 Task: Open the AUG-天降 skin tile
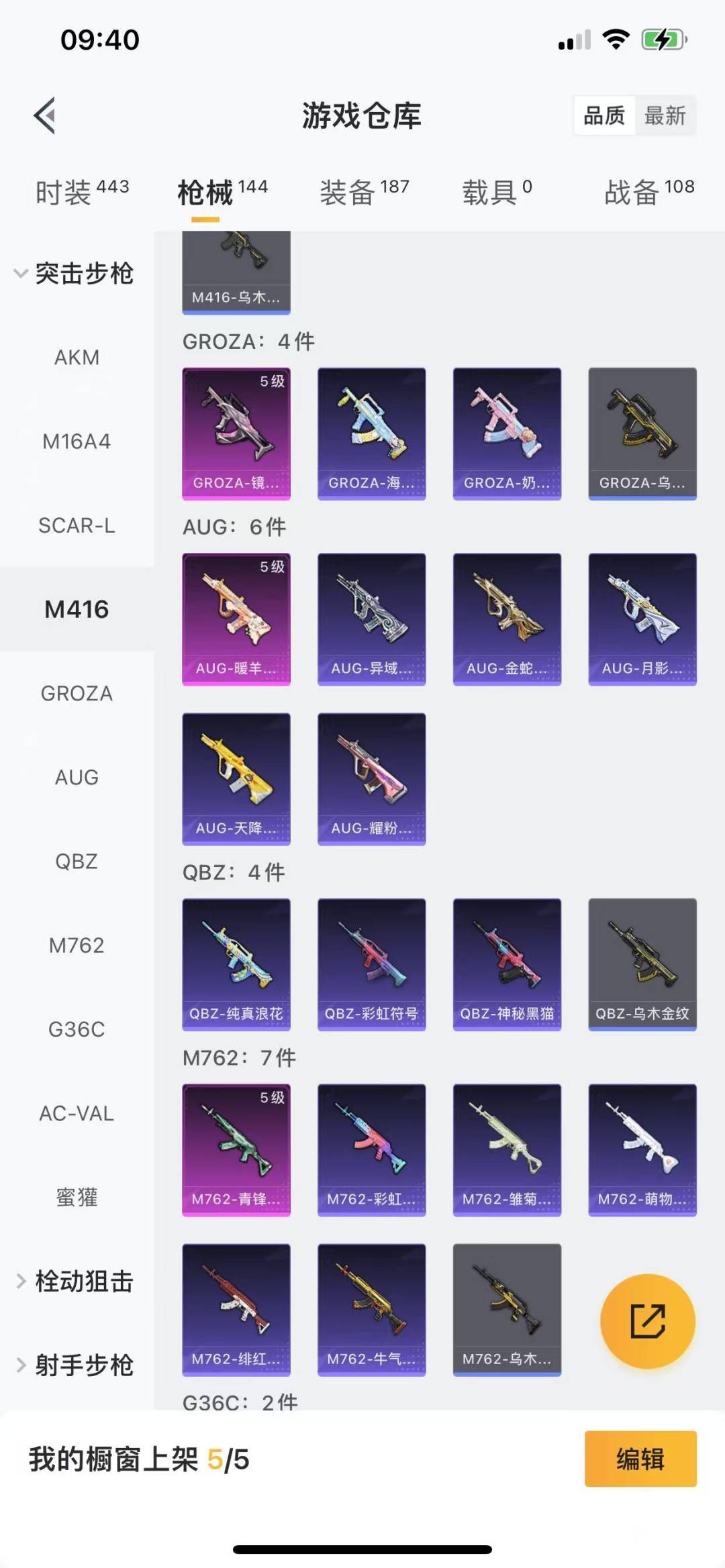[236, 778]
